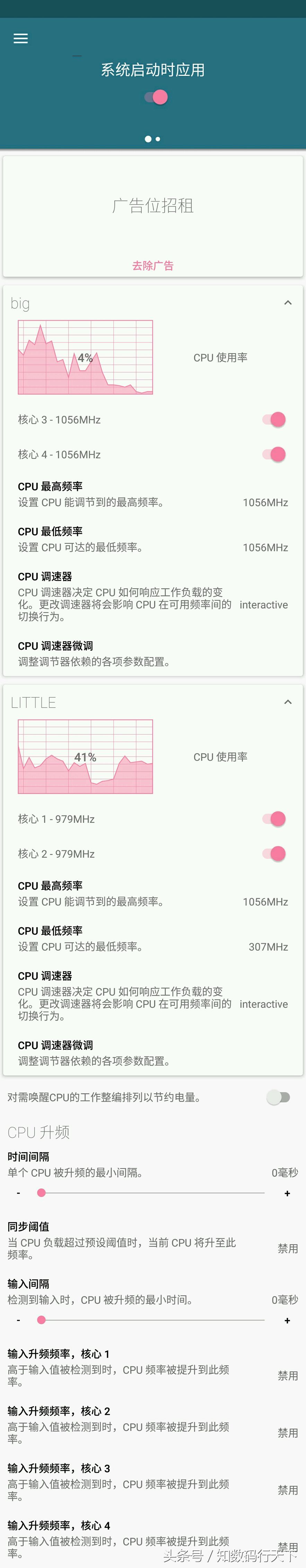306x1568 pixels.
Task: Collapse the big CPU section
Action: [x=288, y=303]
